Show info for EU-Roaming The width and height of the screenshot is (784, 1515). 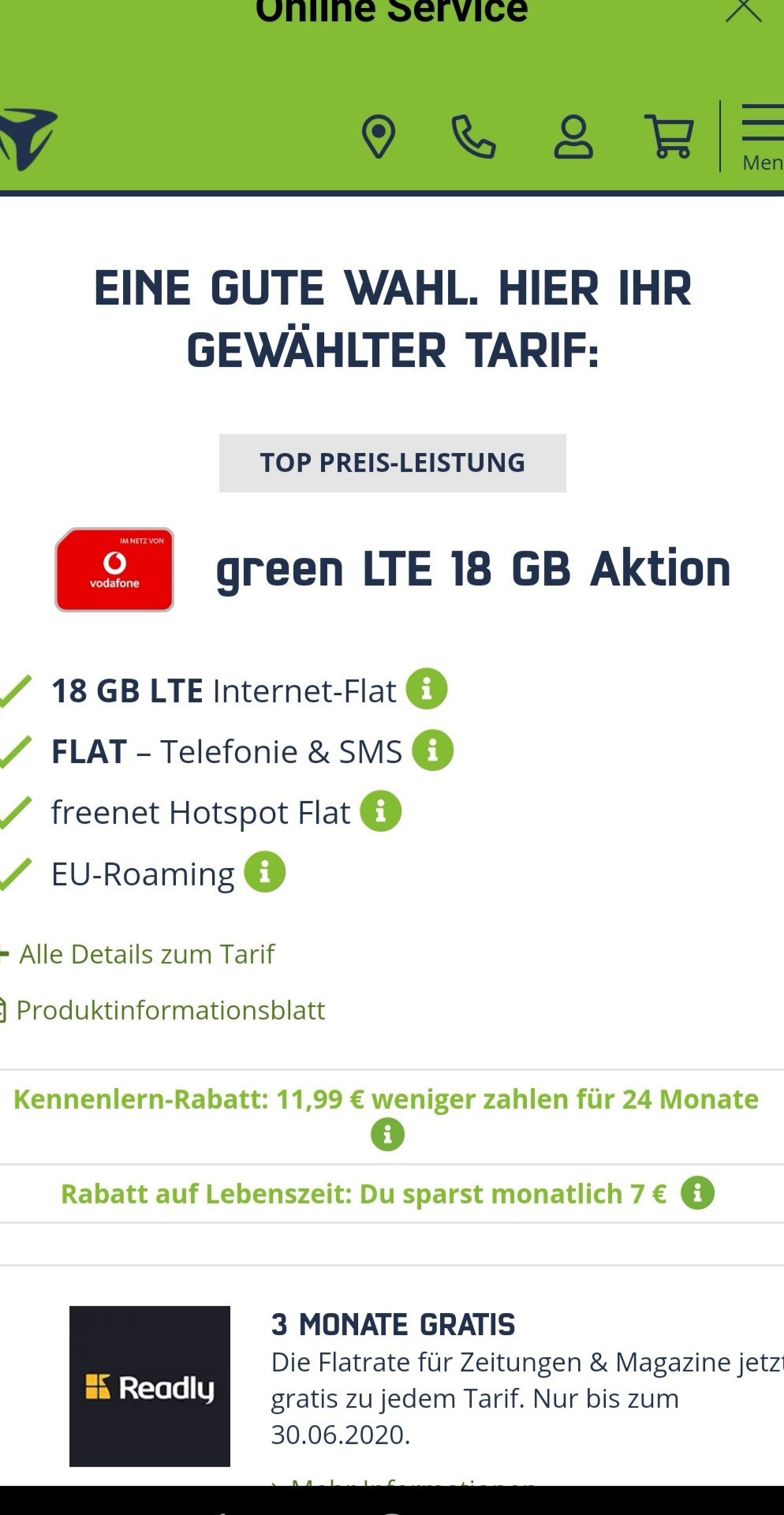265,872
